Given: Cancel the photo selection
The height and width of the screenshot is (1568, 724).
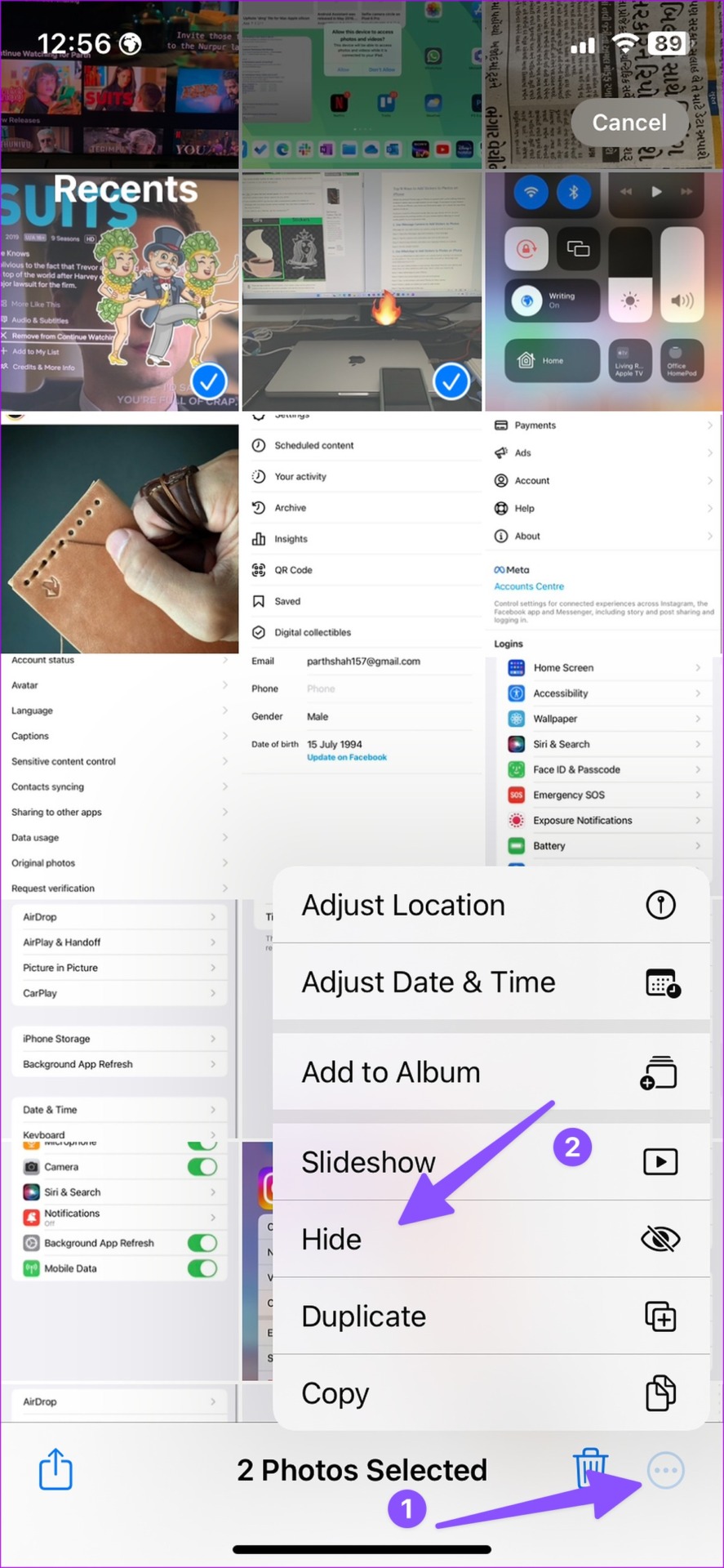Looking at the screenshot, I should click(629, 122).
